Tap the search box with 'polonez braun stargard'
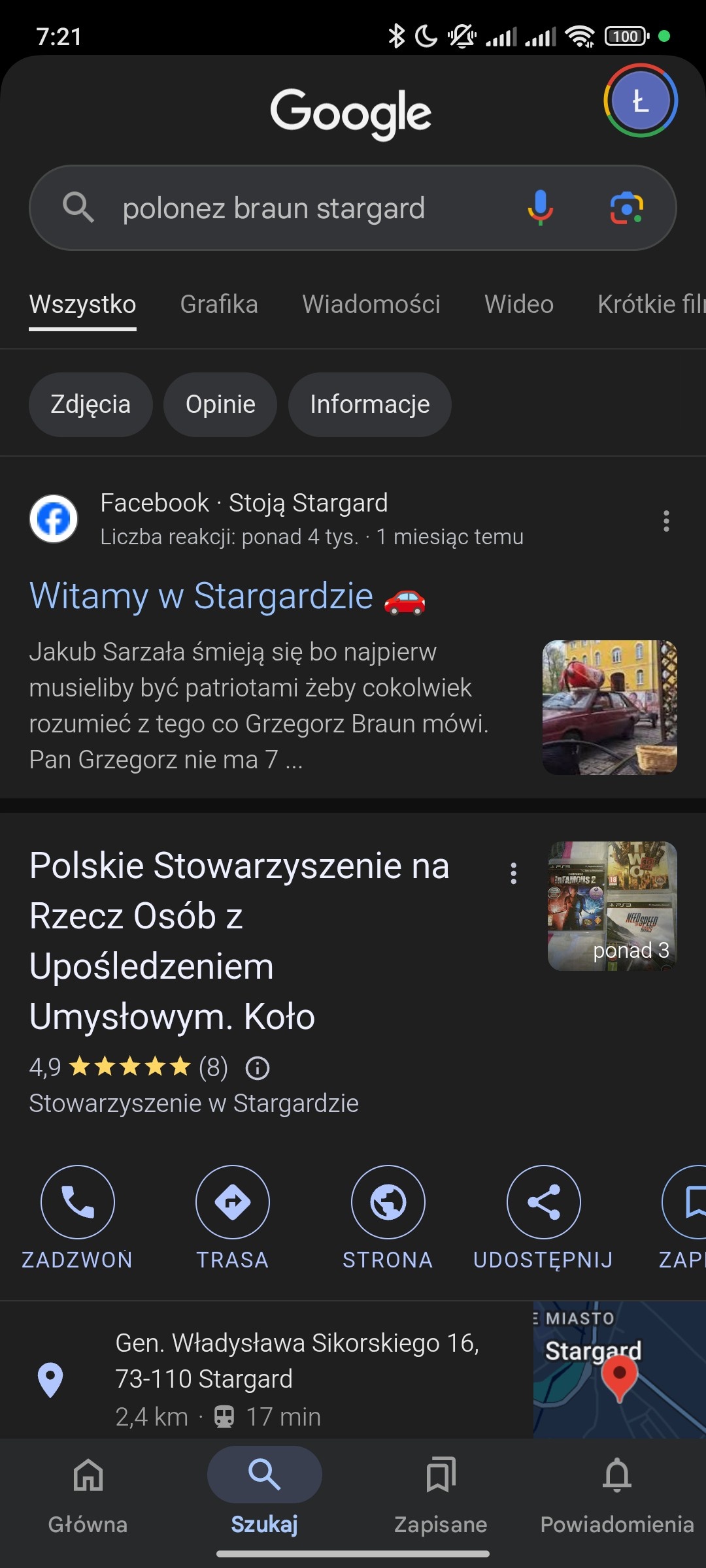This screenshot has width=706, height=1568. [273, 208]
